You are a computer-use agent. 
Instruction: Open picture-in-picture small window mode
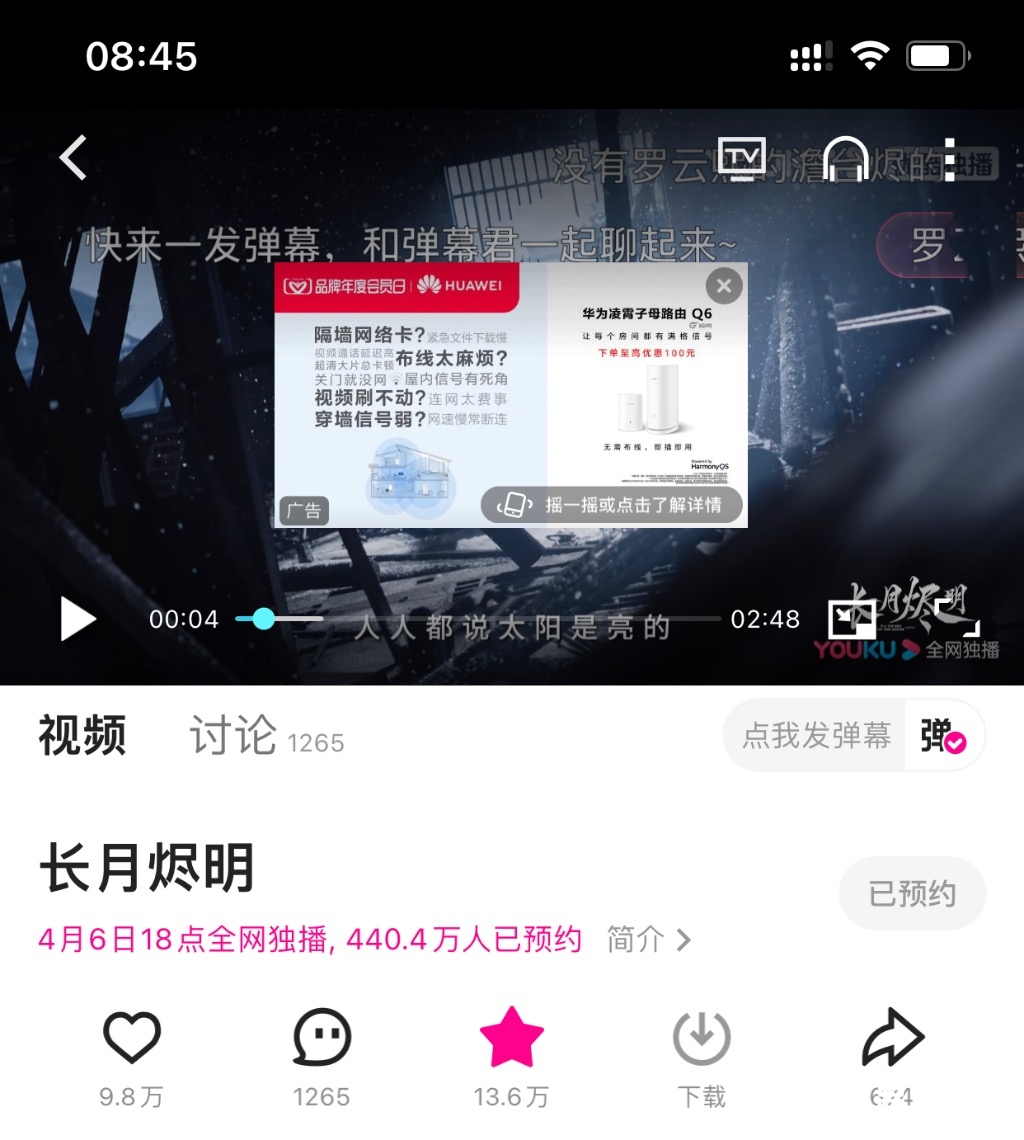tap(851, 620)
